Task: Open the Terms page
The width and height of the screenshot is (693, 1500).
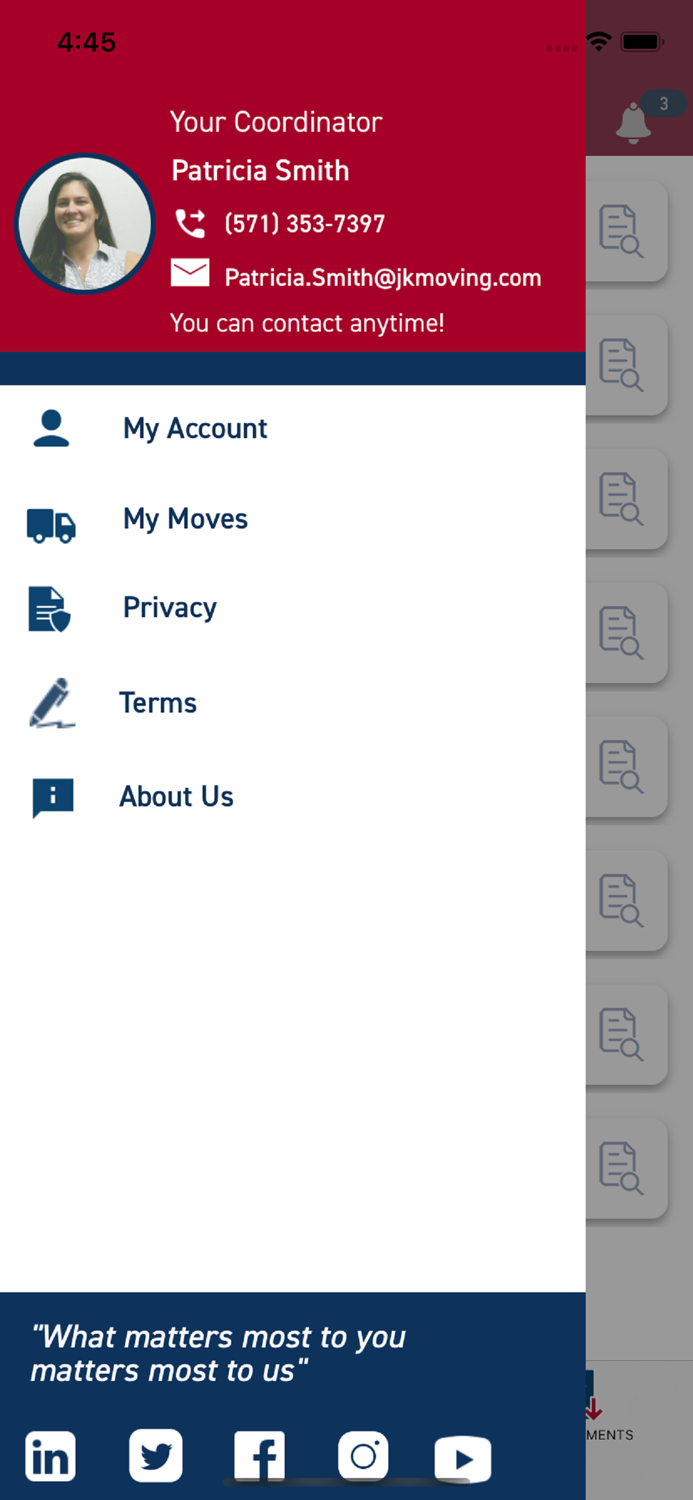Action: 158,703
